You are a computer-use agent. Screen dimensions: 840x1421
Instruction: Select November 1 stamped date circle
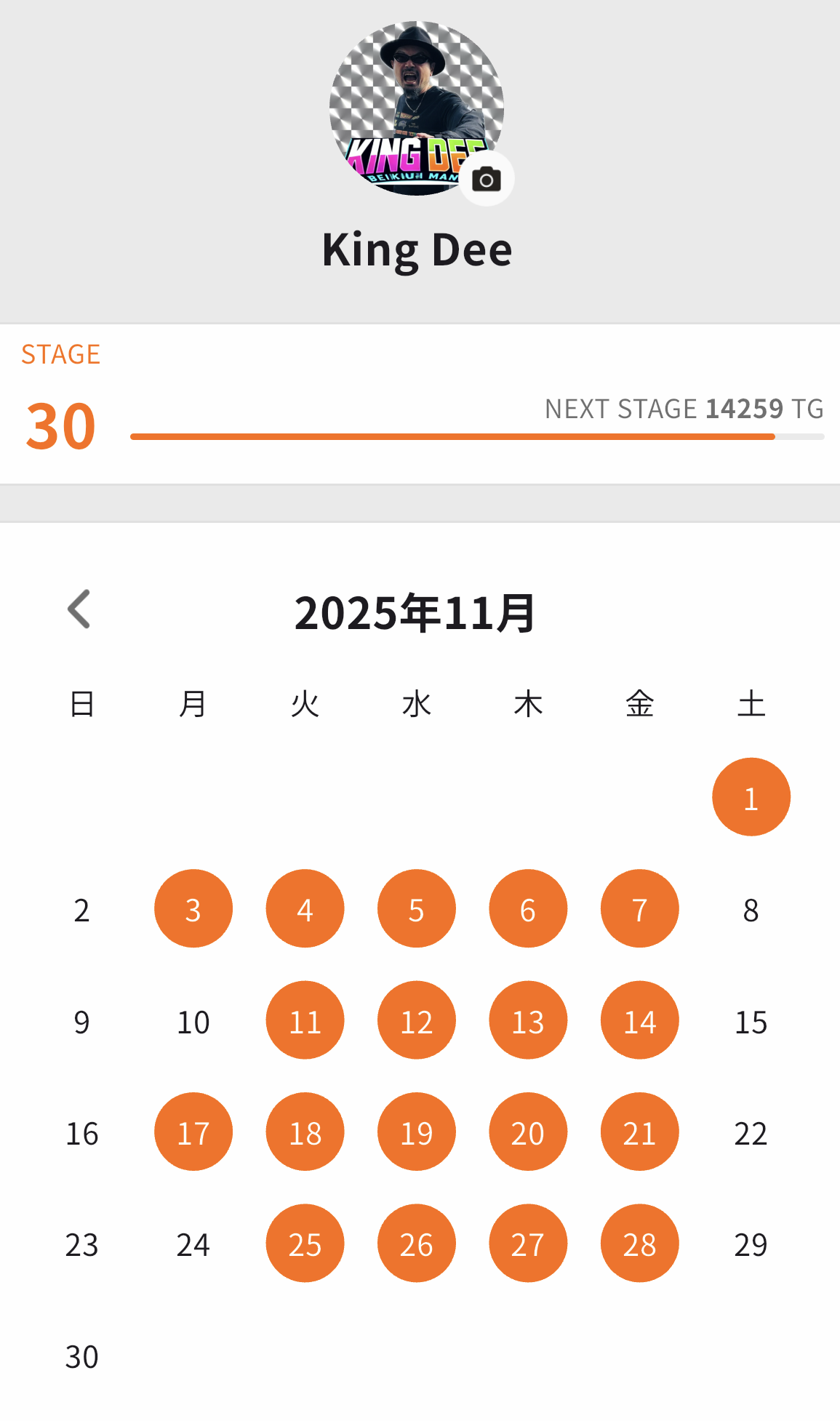point(751,796)
